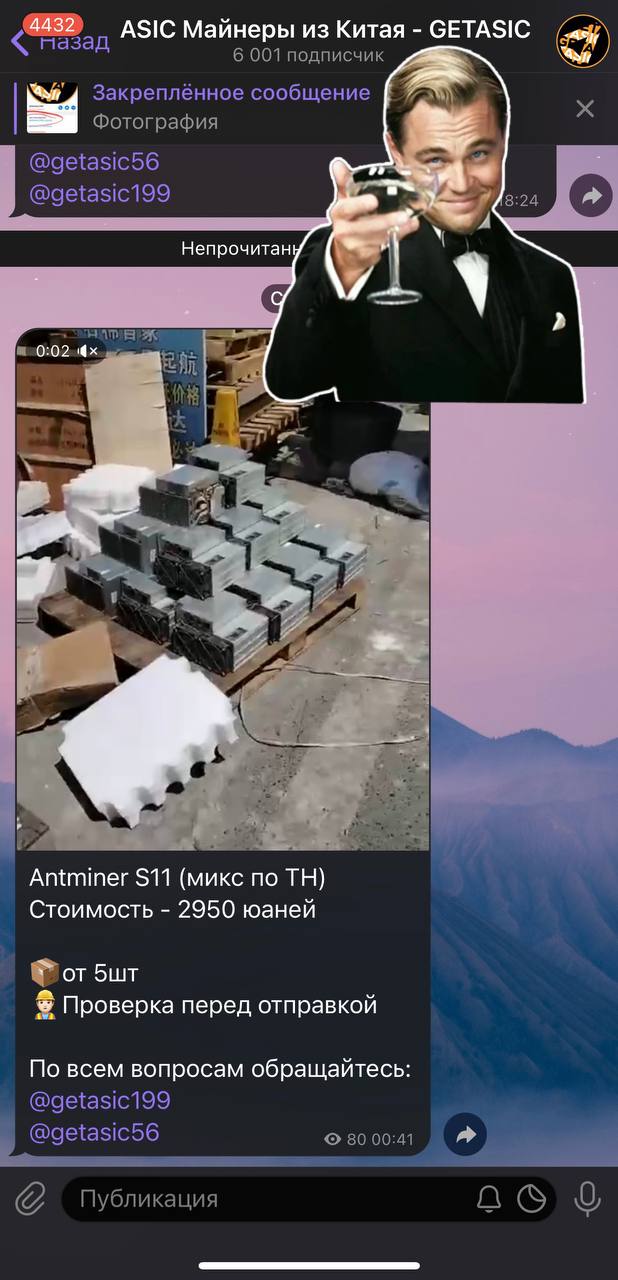This screenshot has height=1280, width=618.
Task: Open channel info via the ASIC Майнеры title
Action: tap(325, 30)
